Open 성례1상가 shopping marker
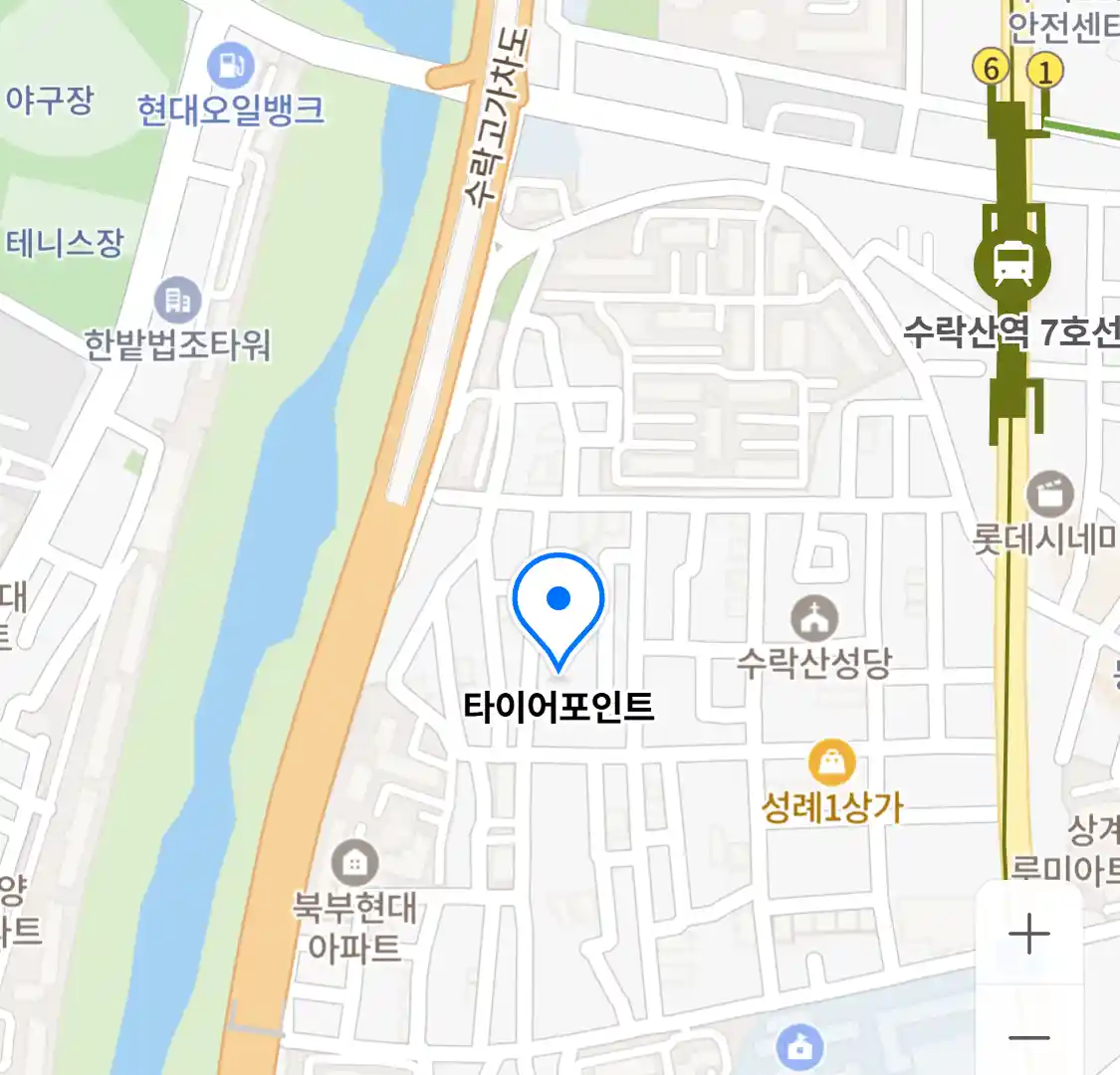 (830, 763)
